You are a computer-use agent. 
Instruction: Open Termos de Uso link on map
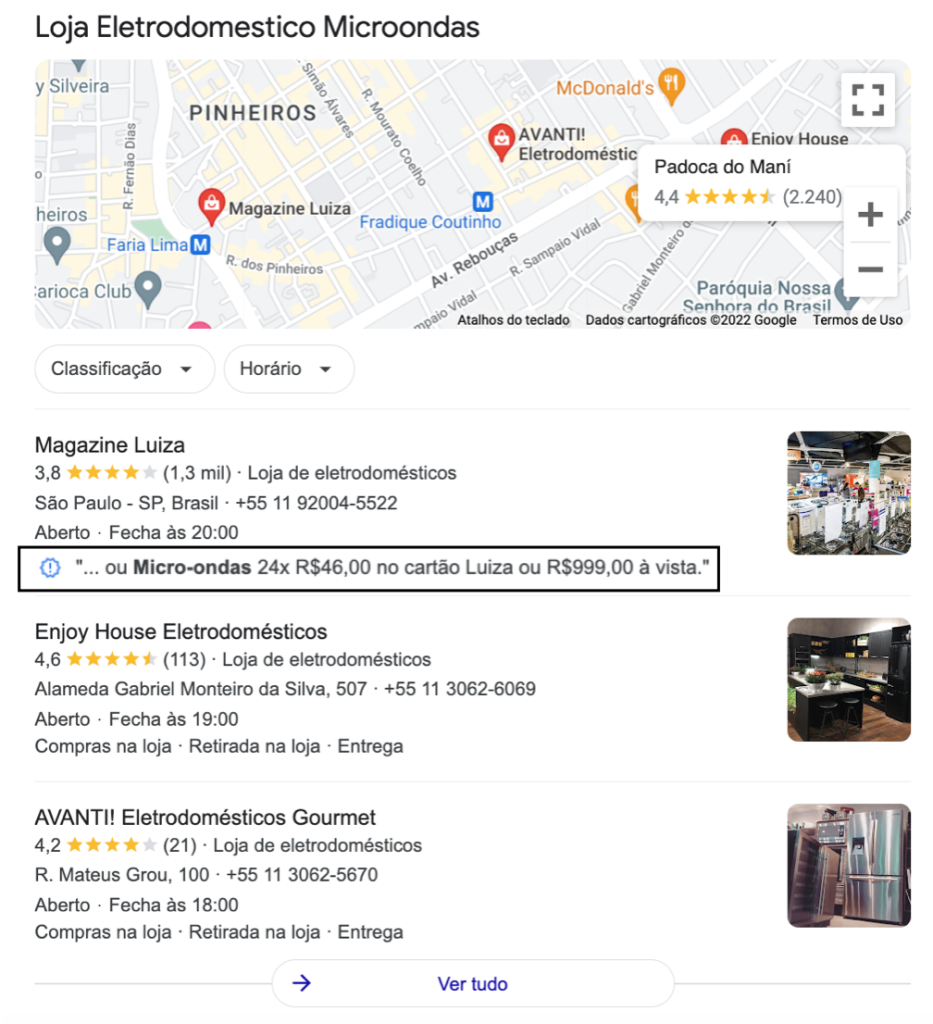pyautogui.click(x=857, y=320)
